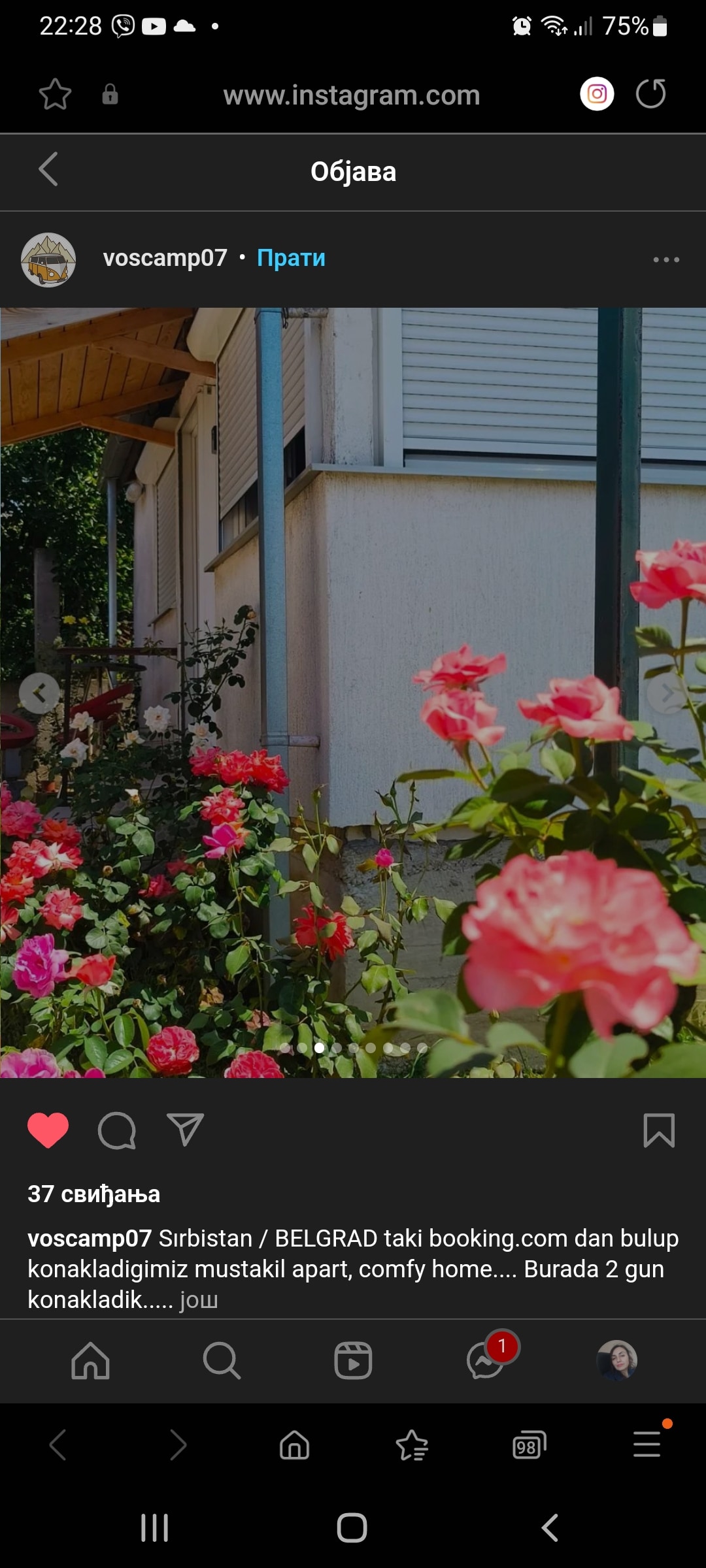Go to Instagram home feed tab
Image resolution: width=706 pixels, height=1568 pixels.
pos(90,1361)
